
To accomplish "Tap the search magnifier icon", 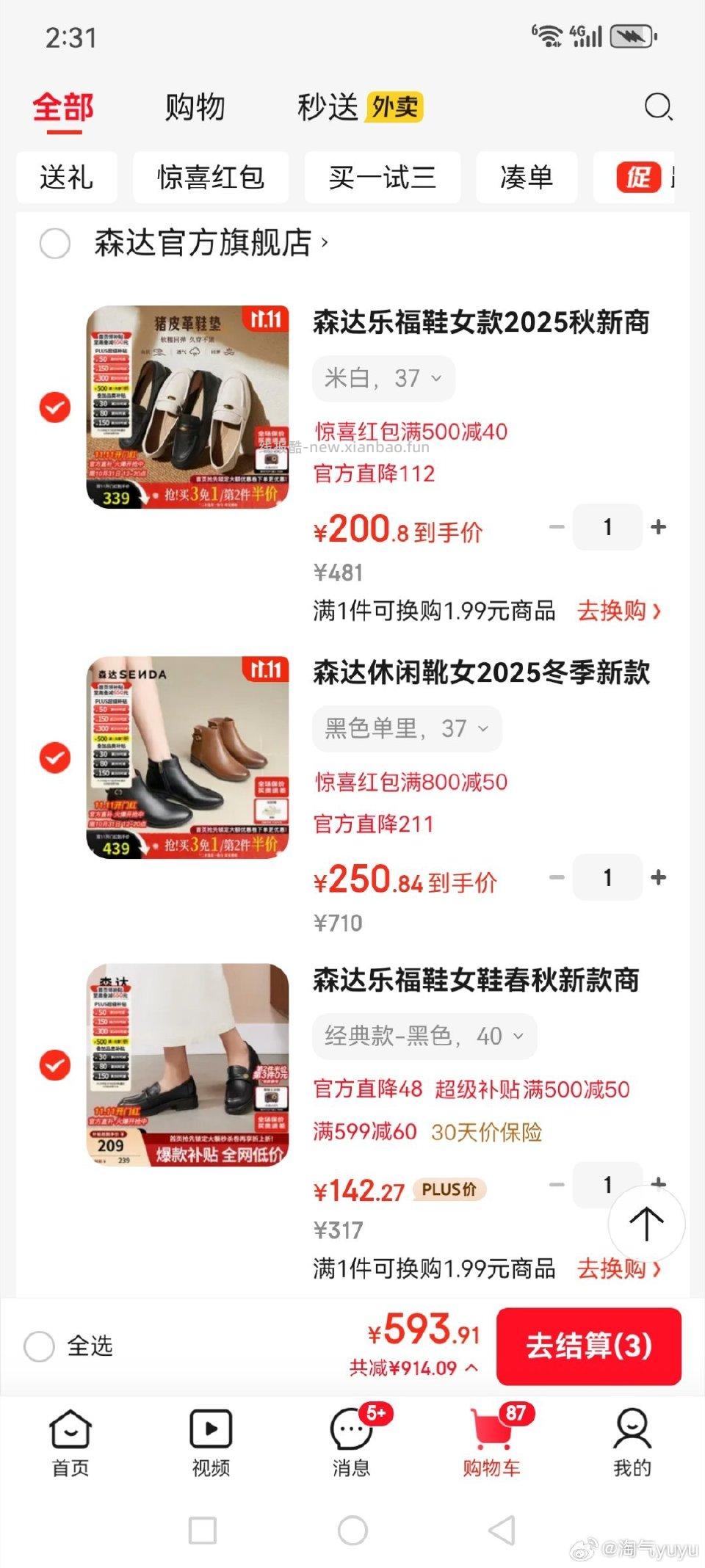I will tap(659, 107).
